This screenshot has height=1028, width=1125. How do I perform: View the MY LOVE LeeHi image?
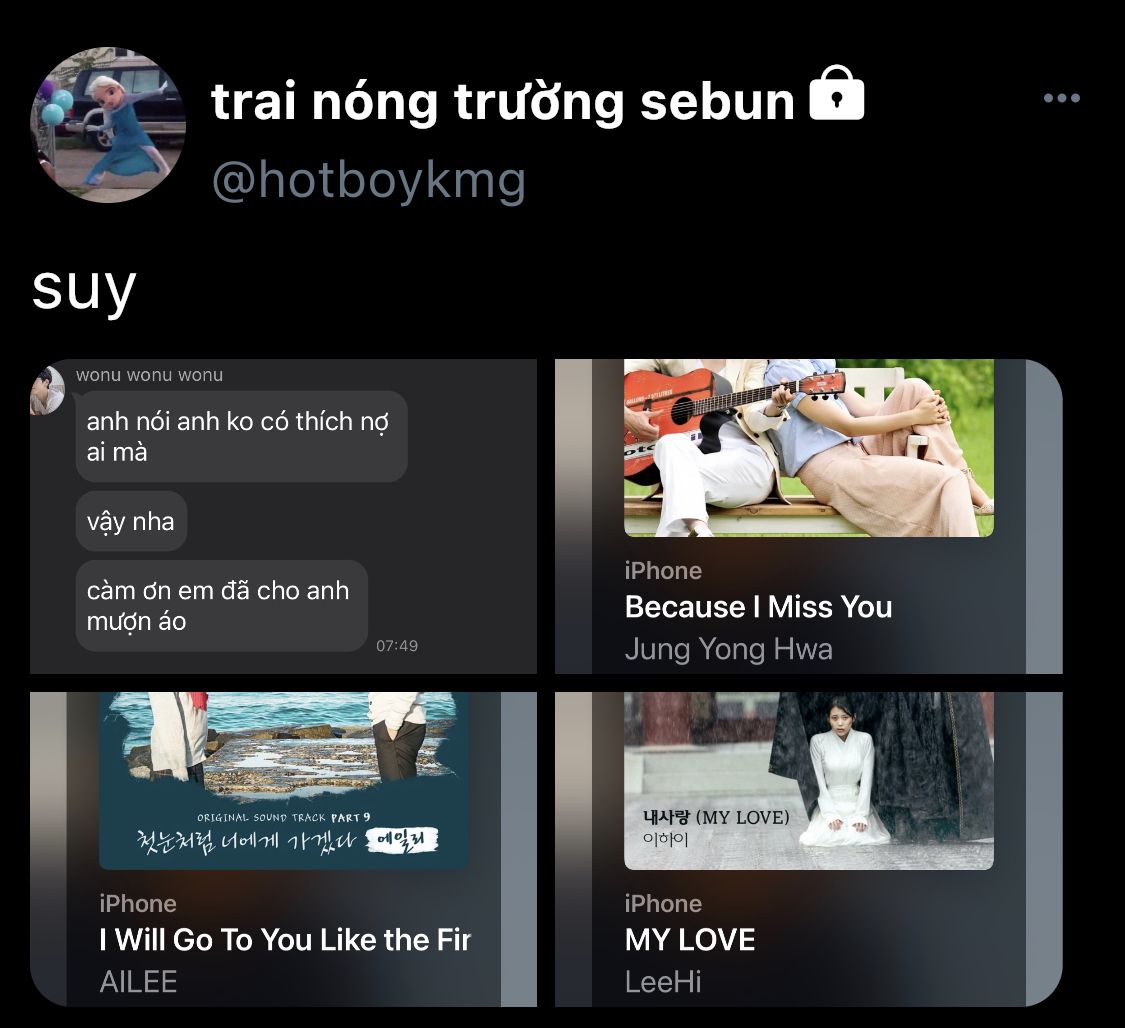click(x=808, y=849)
